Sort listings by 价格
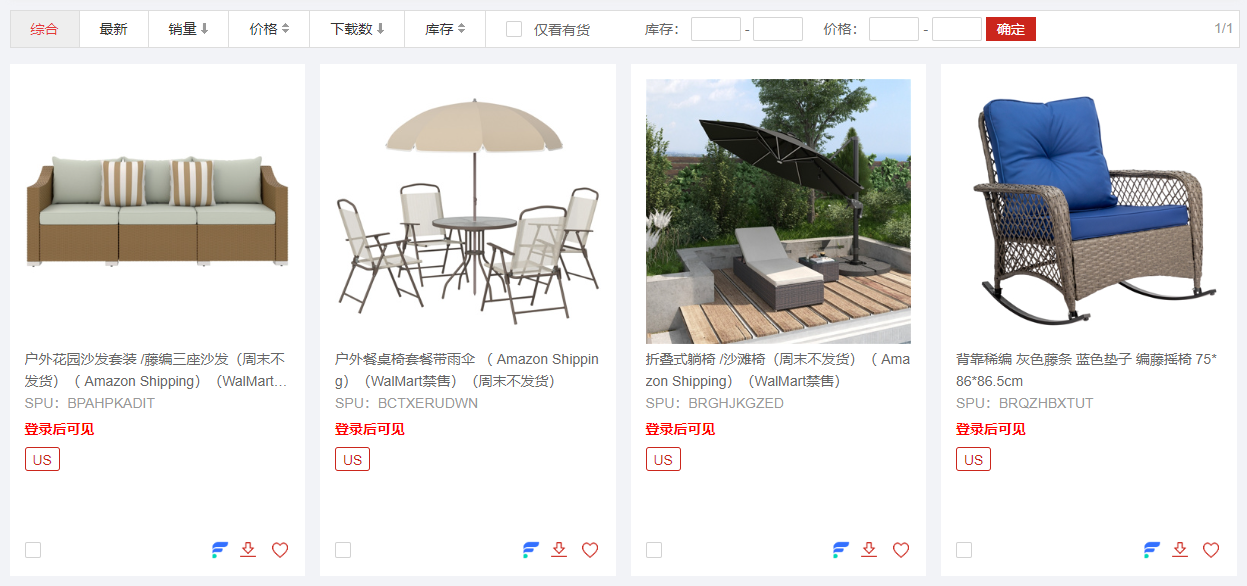Screen dimensions: 1247x586 pos(269,29)
